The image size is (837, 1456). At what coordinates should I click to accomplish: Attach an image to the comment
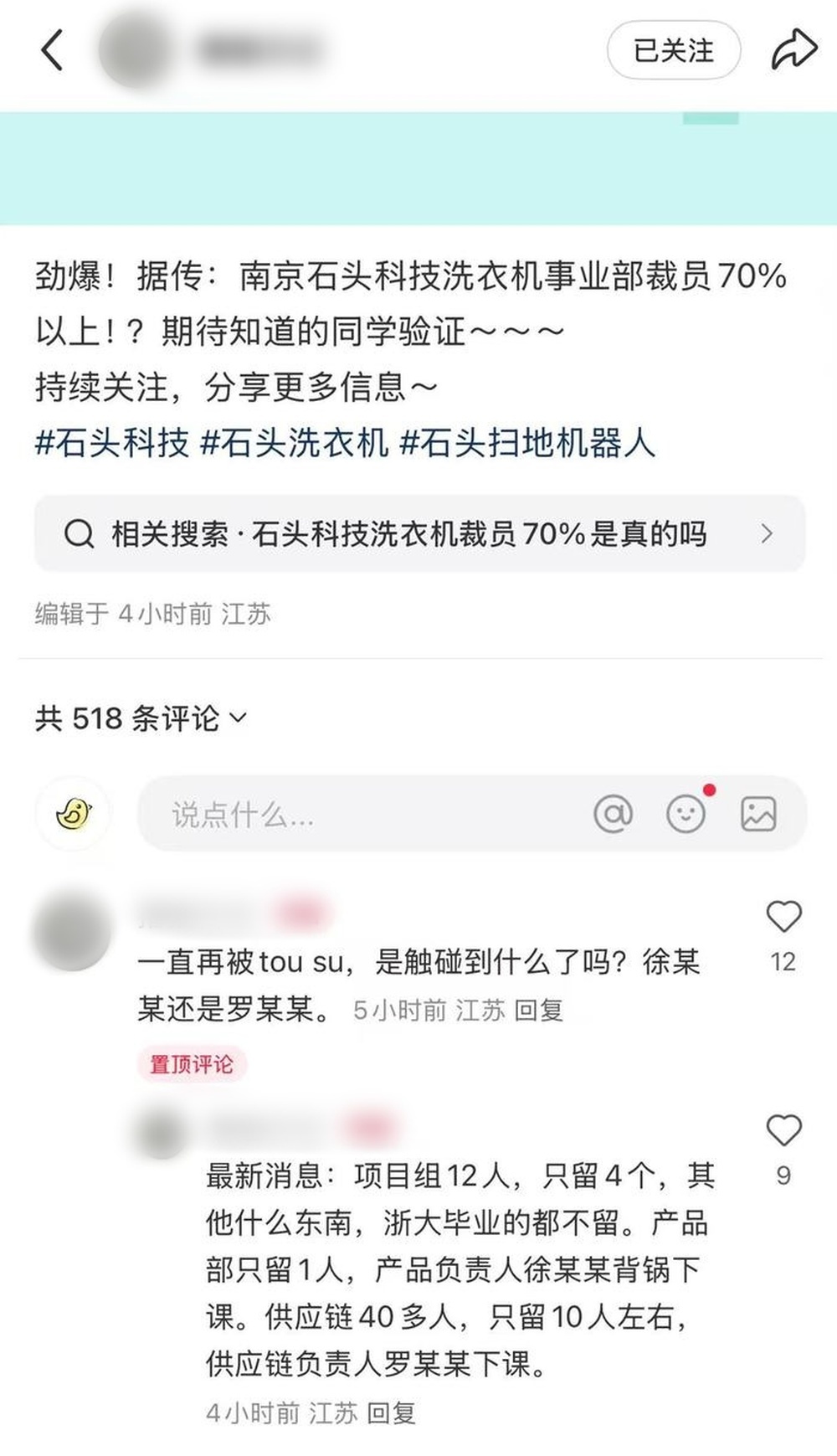coord(758,814)
